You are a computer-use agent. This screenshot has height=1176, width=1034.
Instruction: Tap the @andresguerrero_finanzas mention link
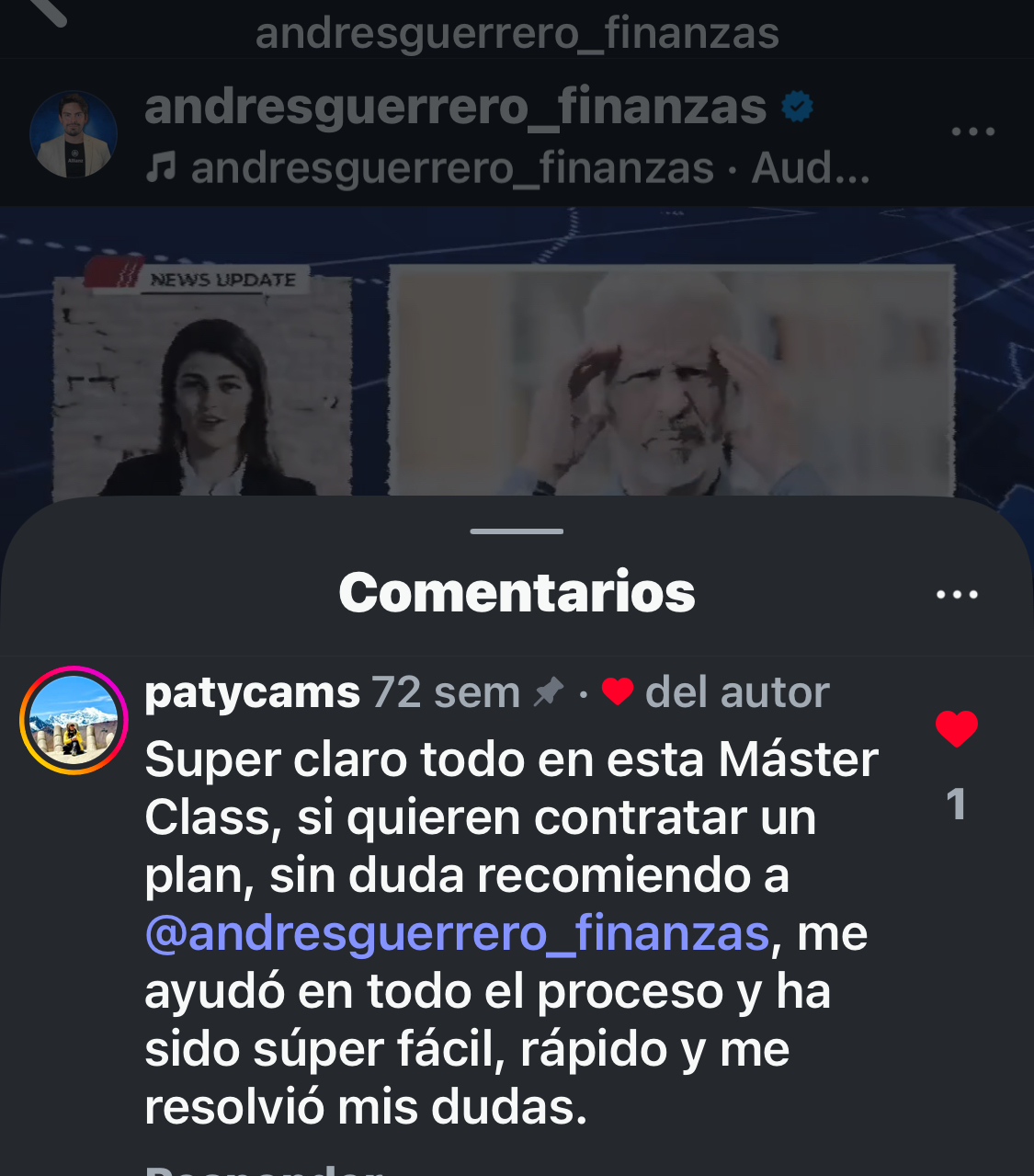pos(457,933)
